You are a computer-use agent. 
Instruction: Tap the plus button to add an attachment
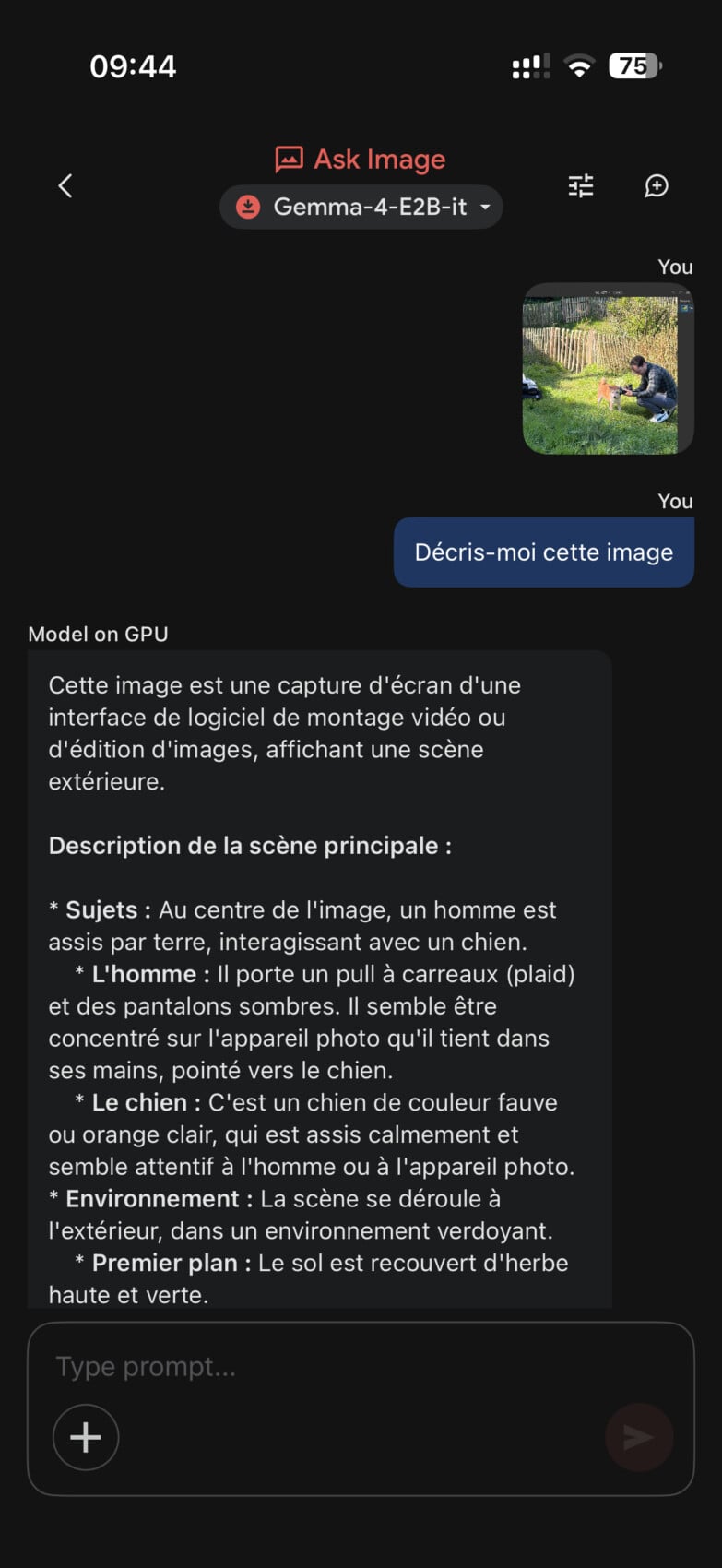pos(86,1437)
